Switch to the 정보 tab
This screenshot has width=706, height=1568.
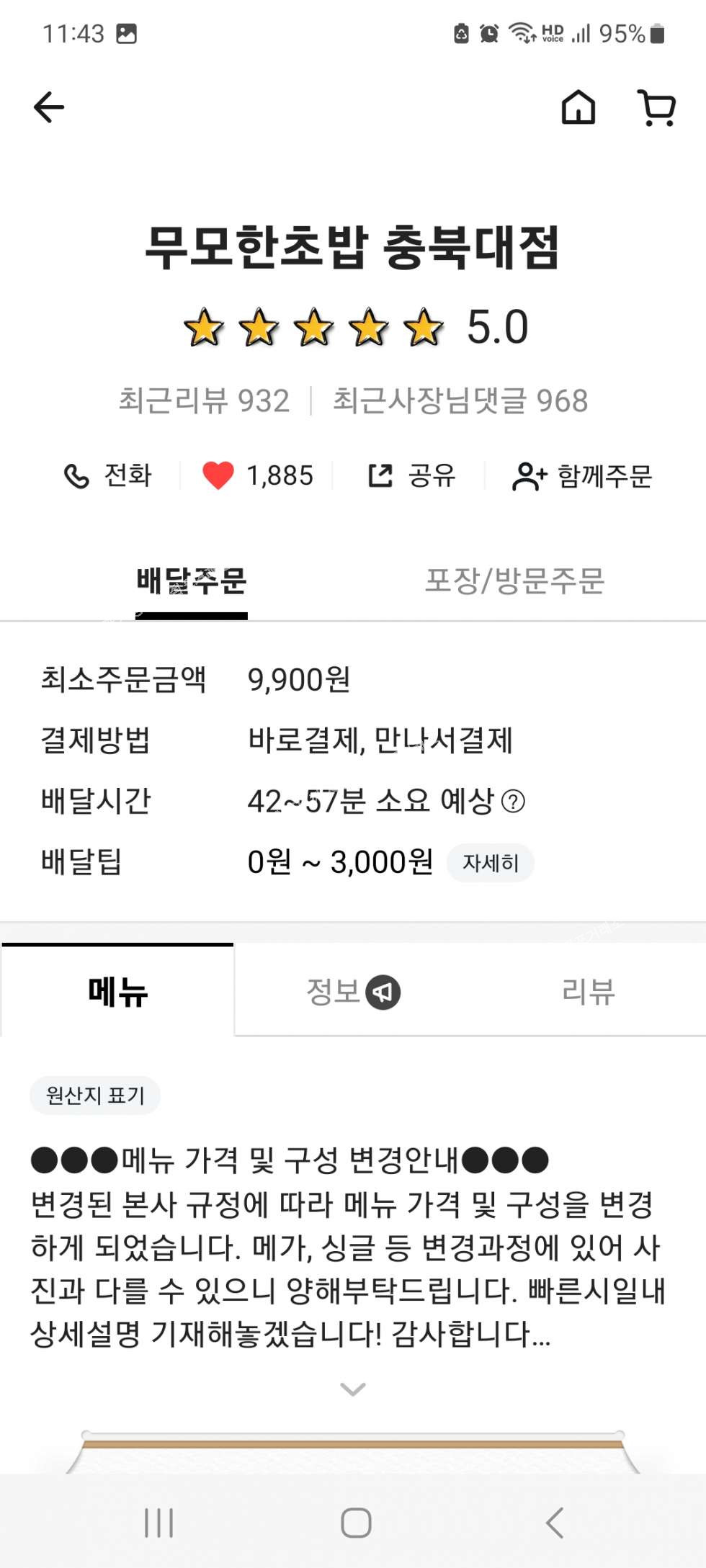pos(352,992)
